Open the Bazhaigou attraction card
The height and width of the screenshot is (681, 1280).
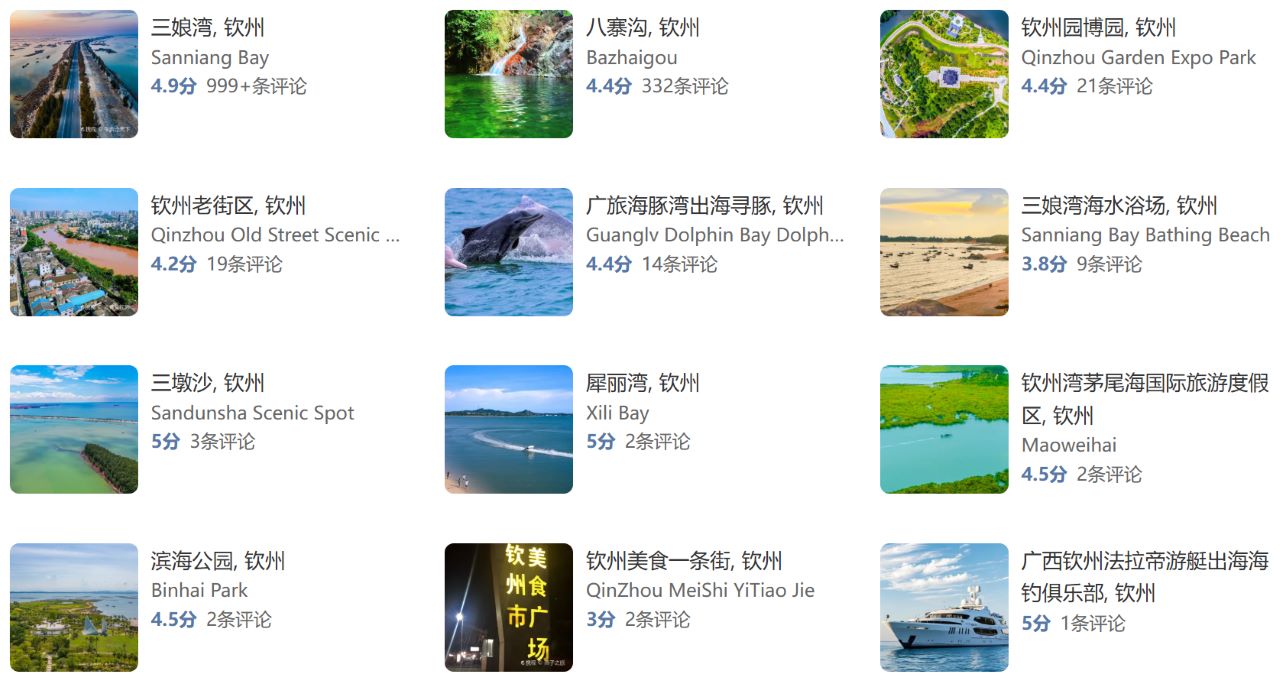coord(642,28)
